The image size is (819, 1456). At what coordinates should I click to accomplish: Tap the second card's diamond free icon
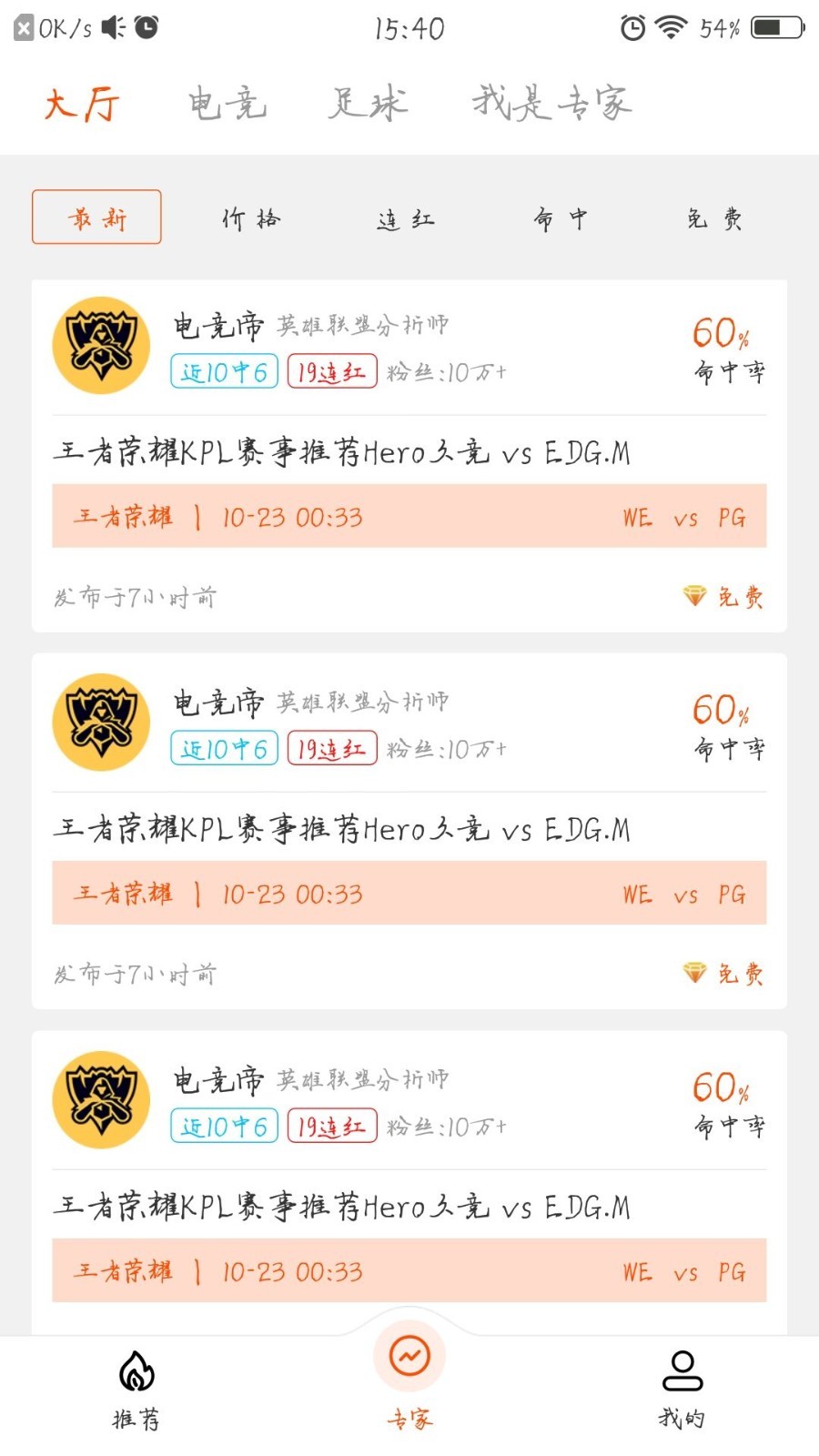click(693, 973)
